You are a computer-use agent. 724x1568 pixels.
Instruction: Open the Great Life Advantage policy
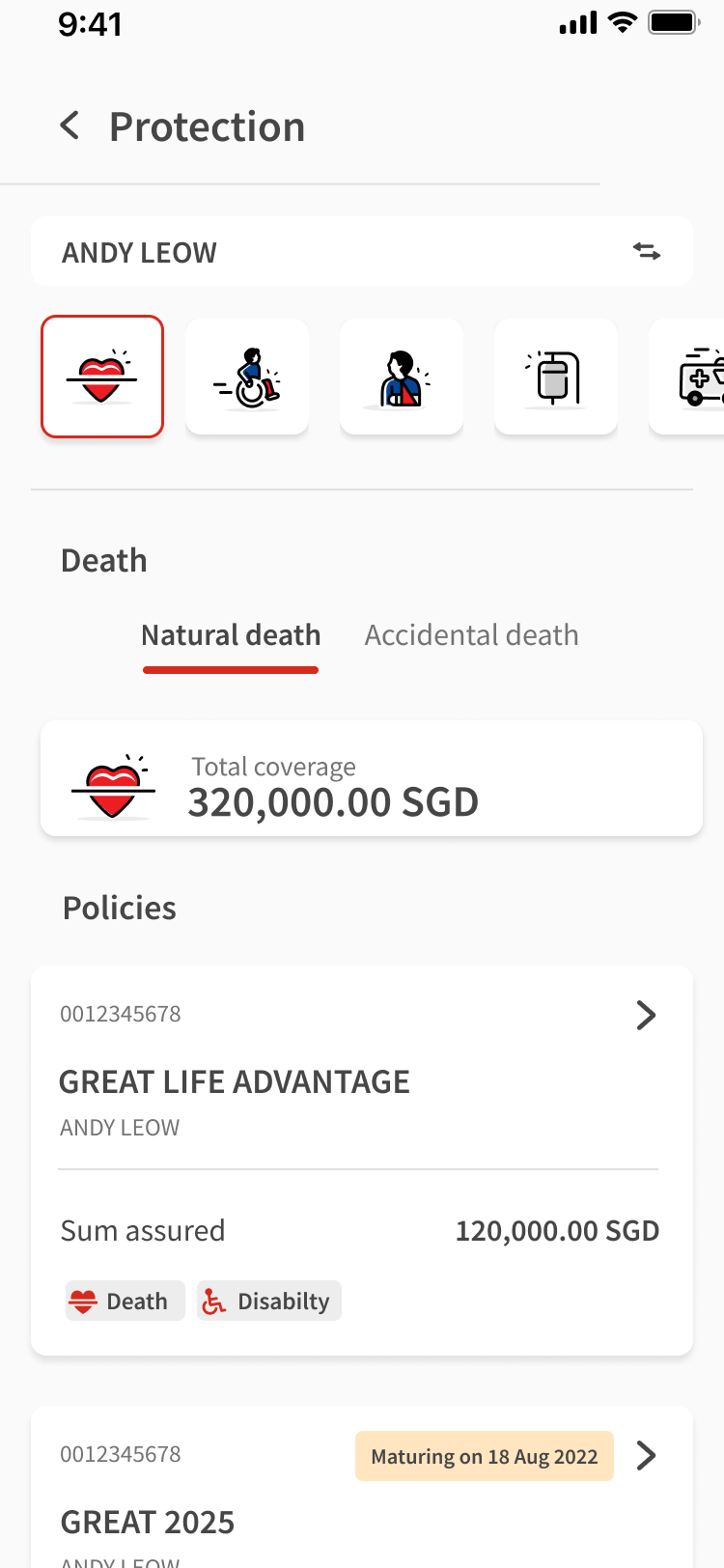click(646, 1015)
